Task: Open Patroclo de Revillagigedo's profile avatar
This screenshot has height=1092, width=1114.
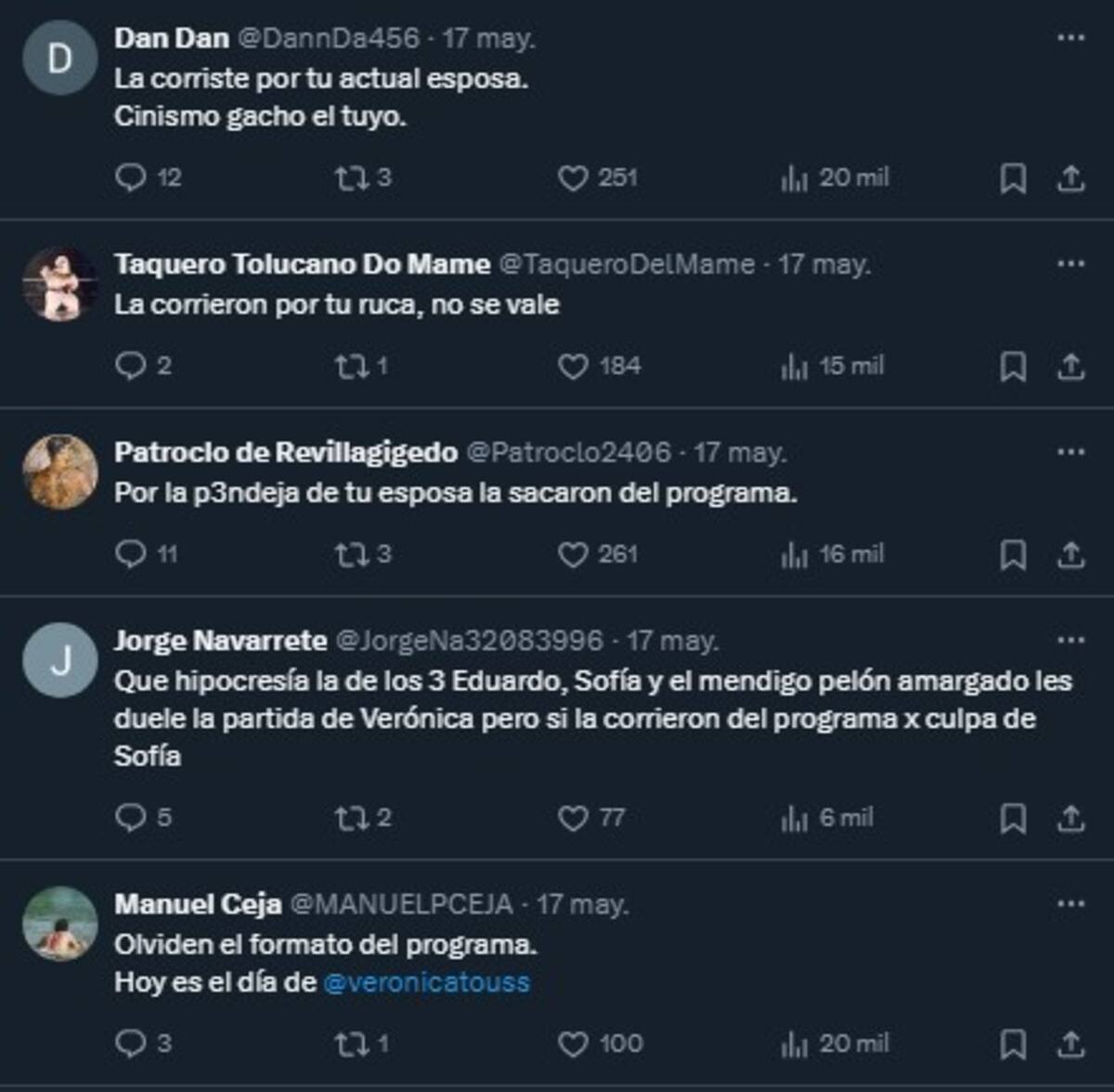Action: [x=60, y=473]
